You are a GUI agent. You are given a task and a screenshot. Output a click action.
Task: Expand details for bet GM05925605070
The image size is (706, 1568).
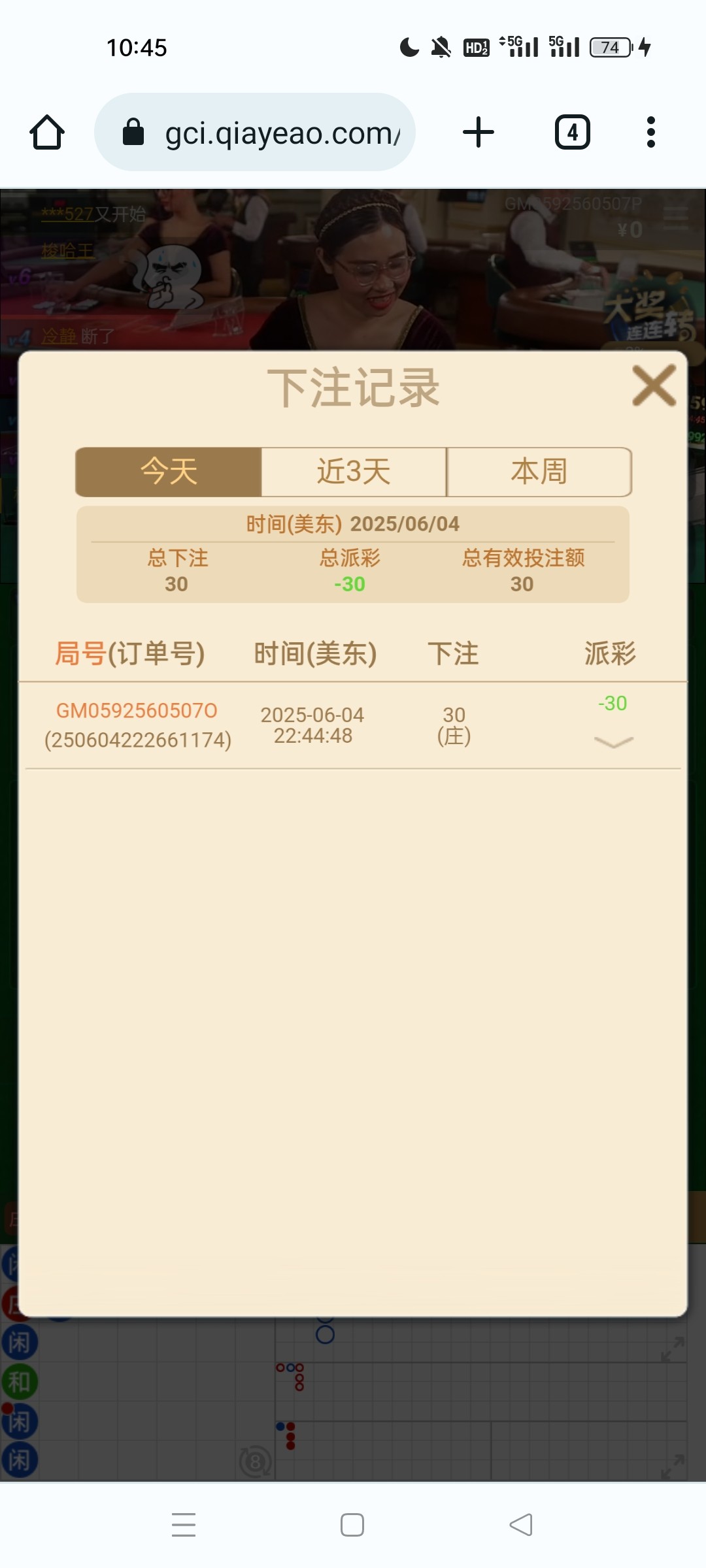613,742
